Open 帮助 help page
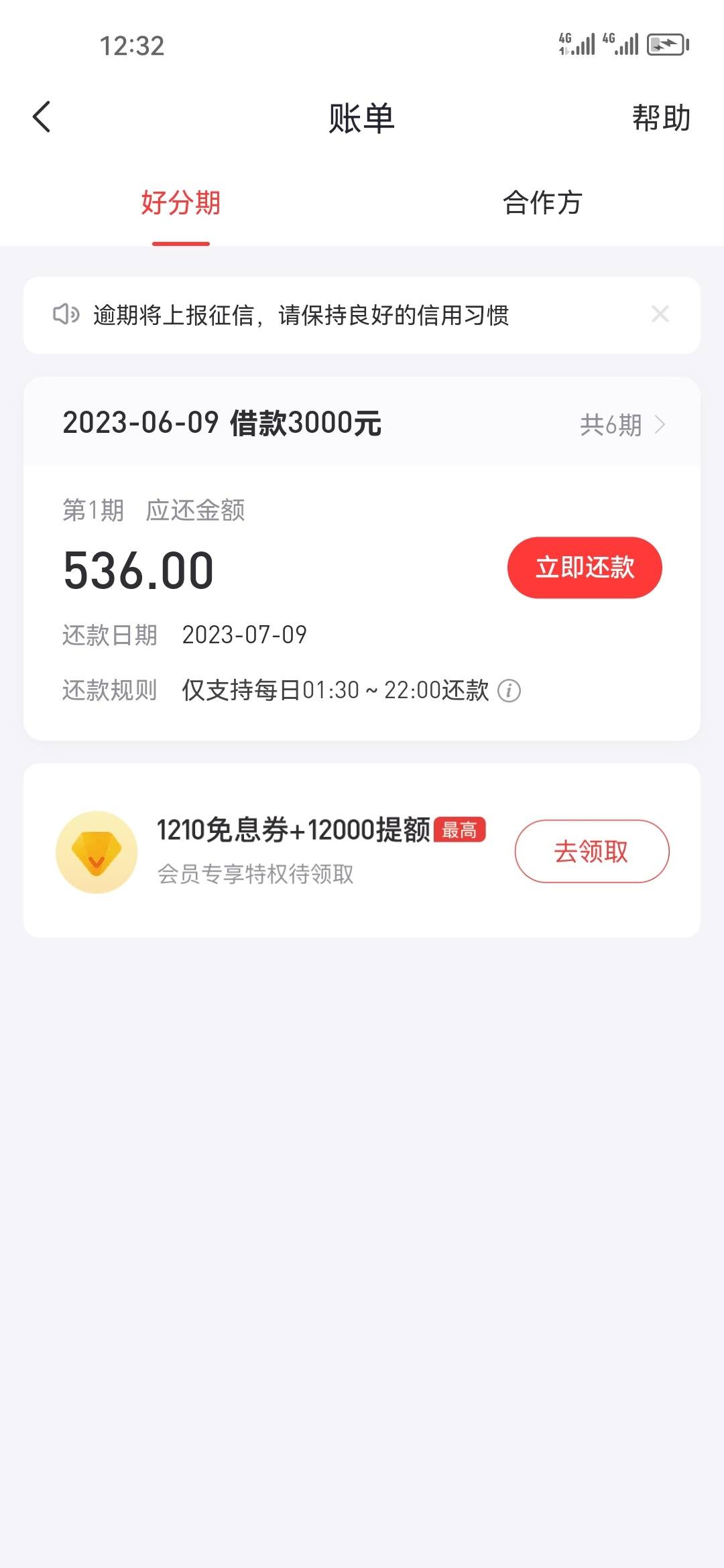Viewport: 724px width, 1568px height. (x=661, y=118)
